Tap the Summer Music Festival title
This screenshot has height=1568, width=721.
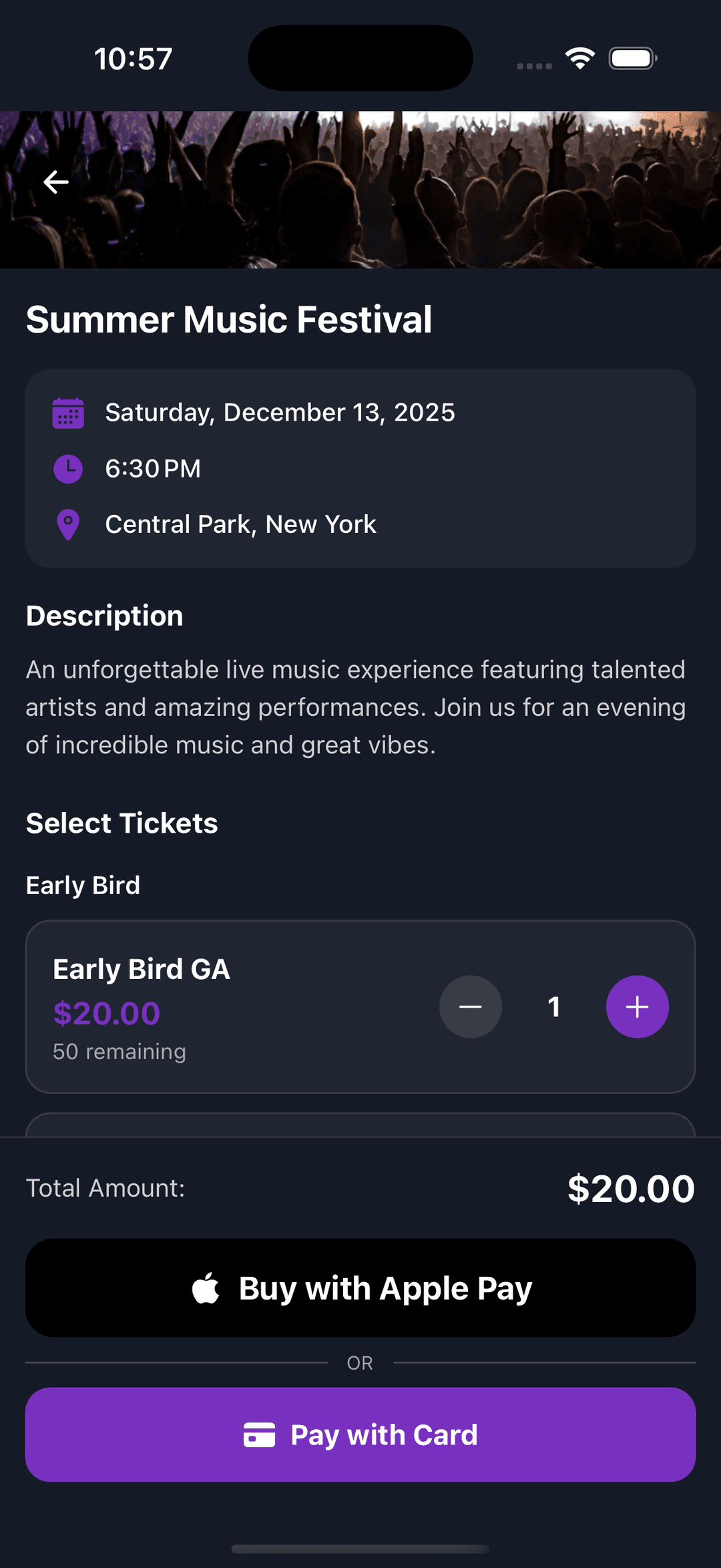[x=229, y=319]
